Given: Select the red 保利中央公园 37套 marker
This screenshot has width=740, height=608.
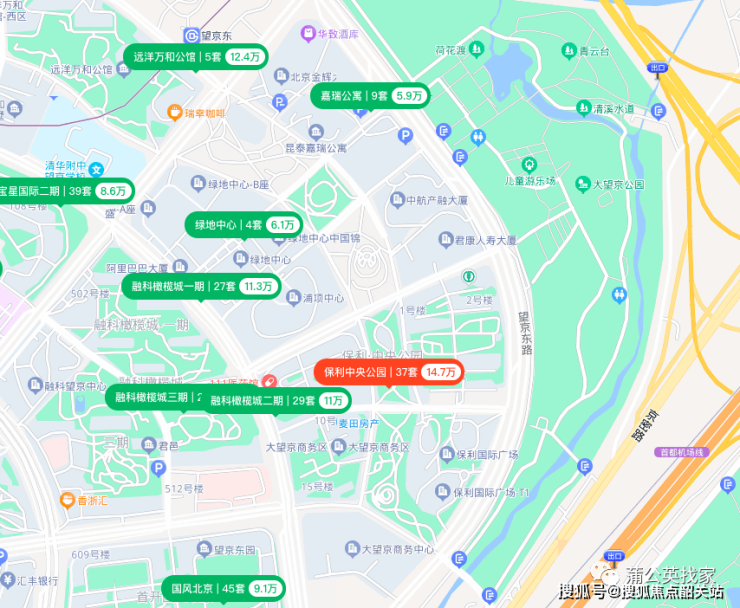Looking at the screenshot, I should coord(389,372).
